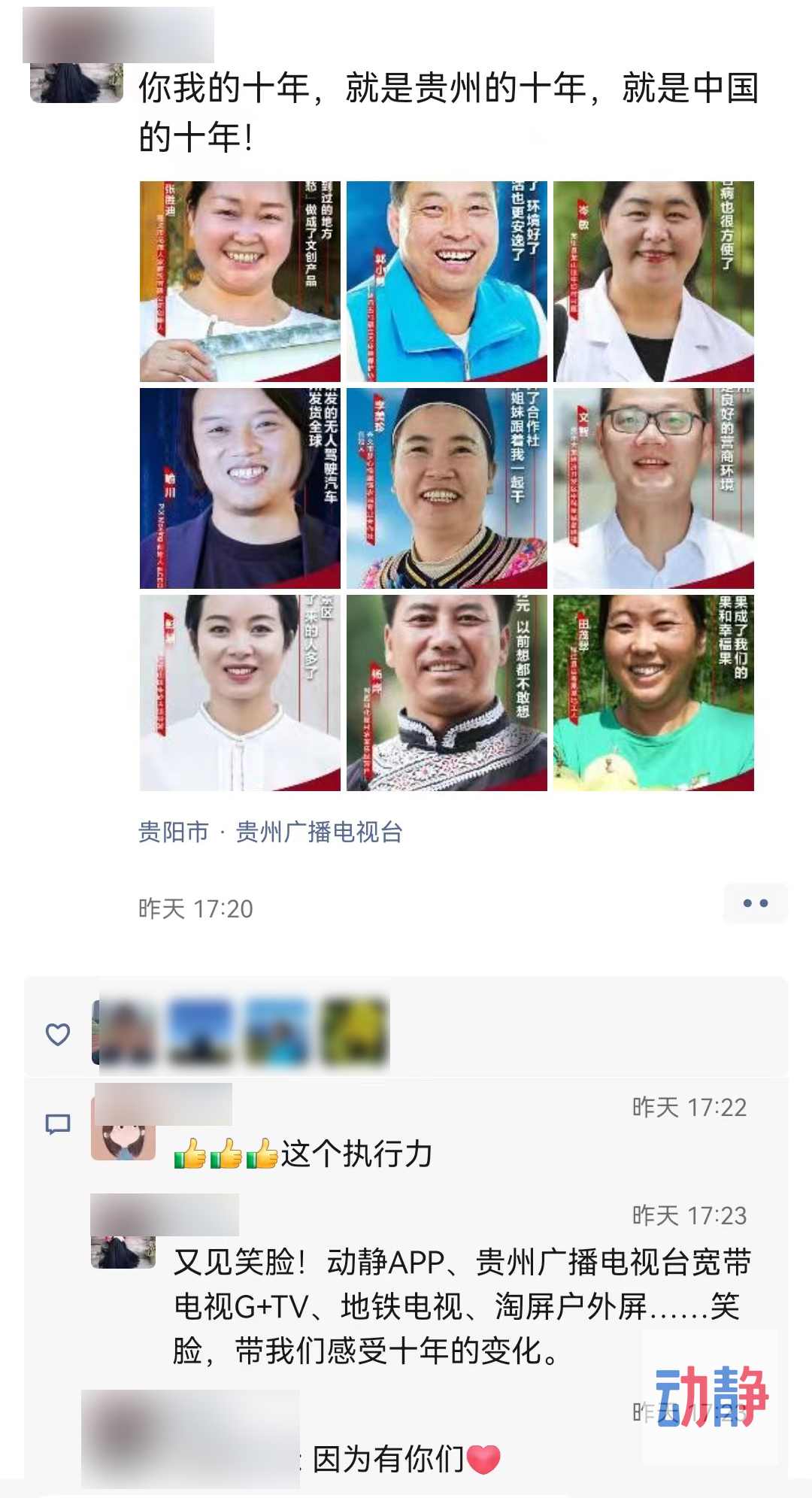This screenshot has width=812, height=1498.
Task: Open the two-dot like/comment menu
Action: 755,903
